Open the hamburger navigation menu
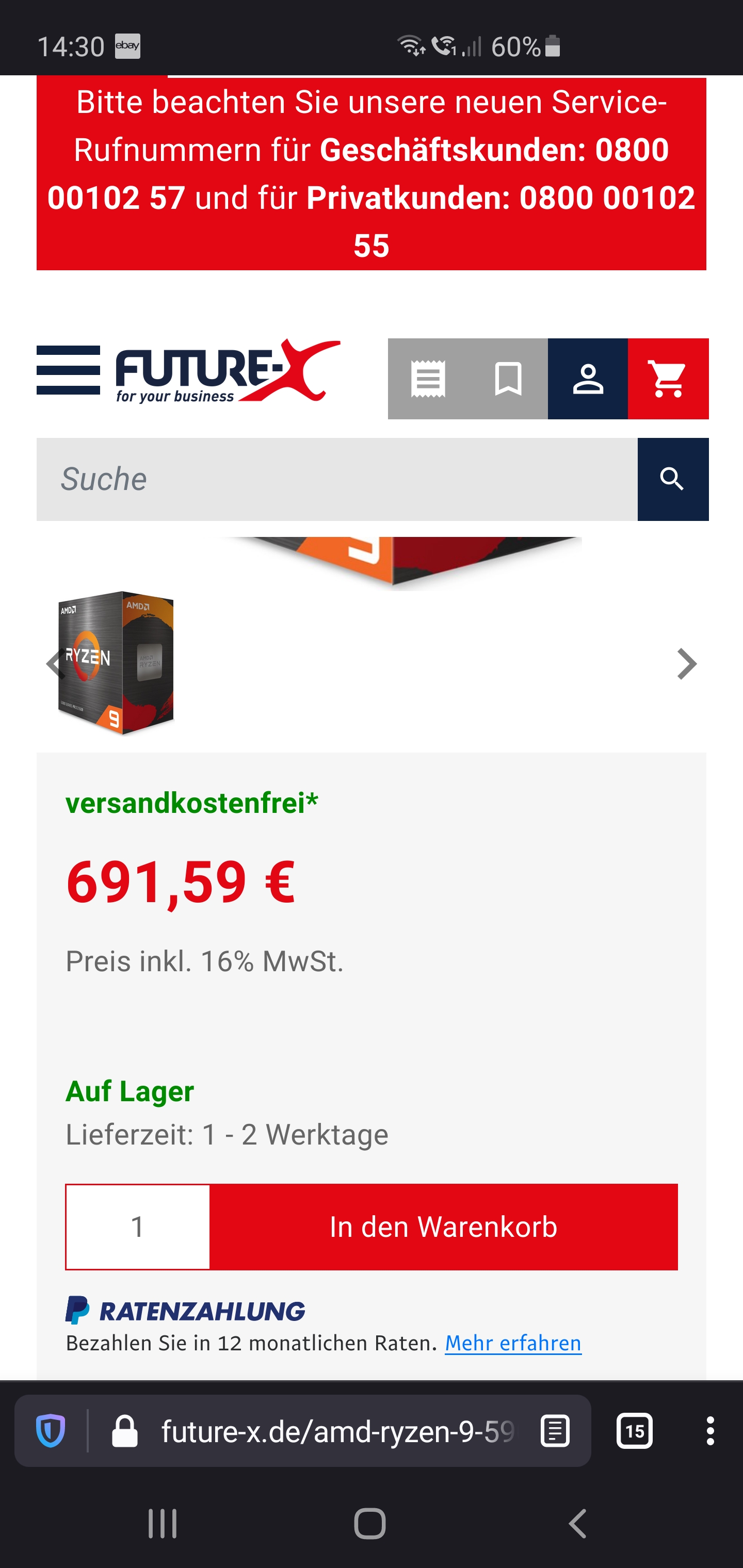Image resolution: width=743 pixels, height=1568 pixels. point(68,370)
